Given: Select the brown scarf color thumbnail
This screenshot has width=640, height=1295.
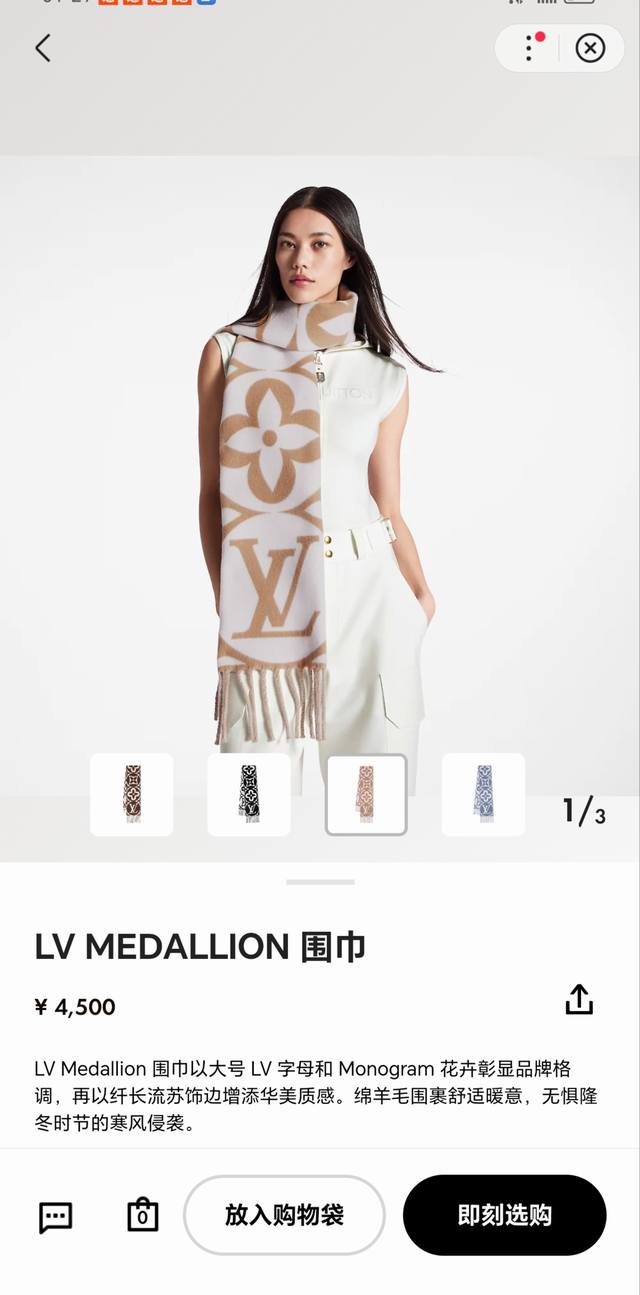Looking at the screenshot, I should 132,794.
